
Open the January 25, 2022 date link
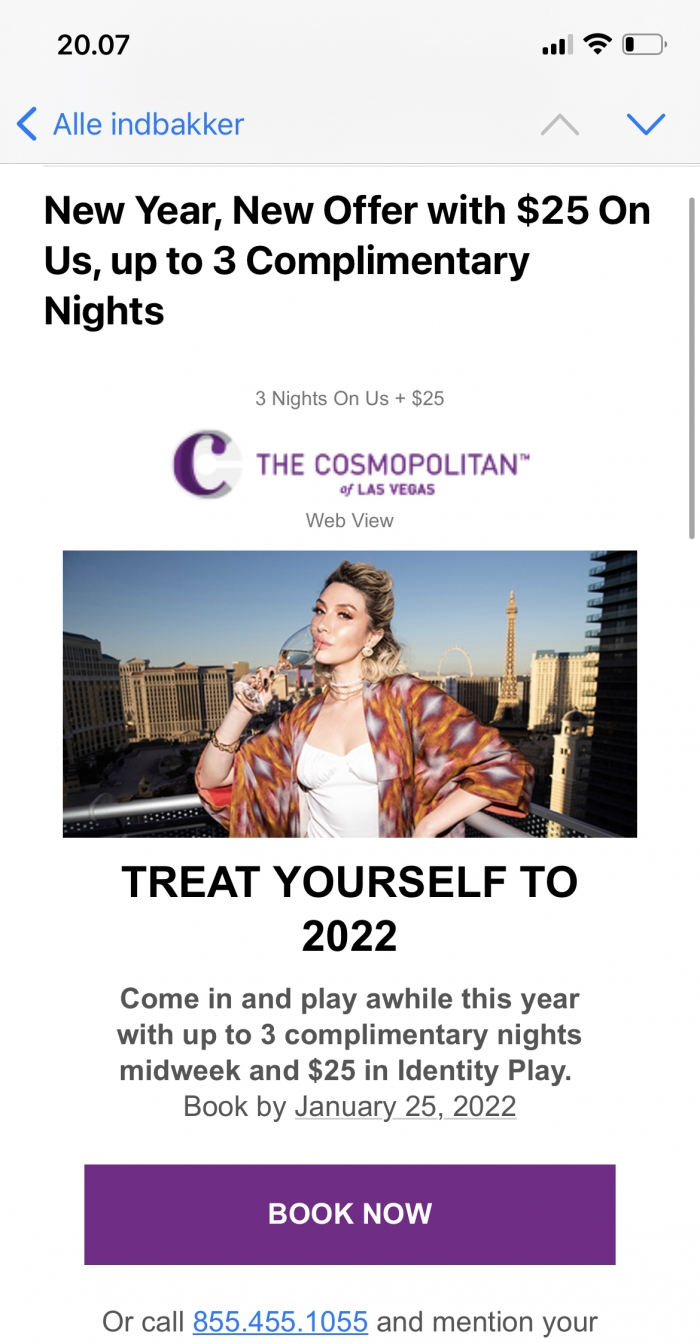(405, 1106)
